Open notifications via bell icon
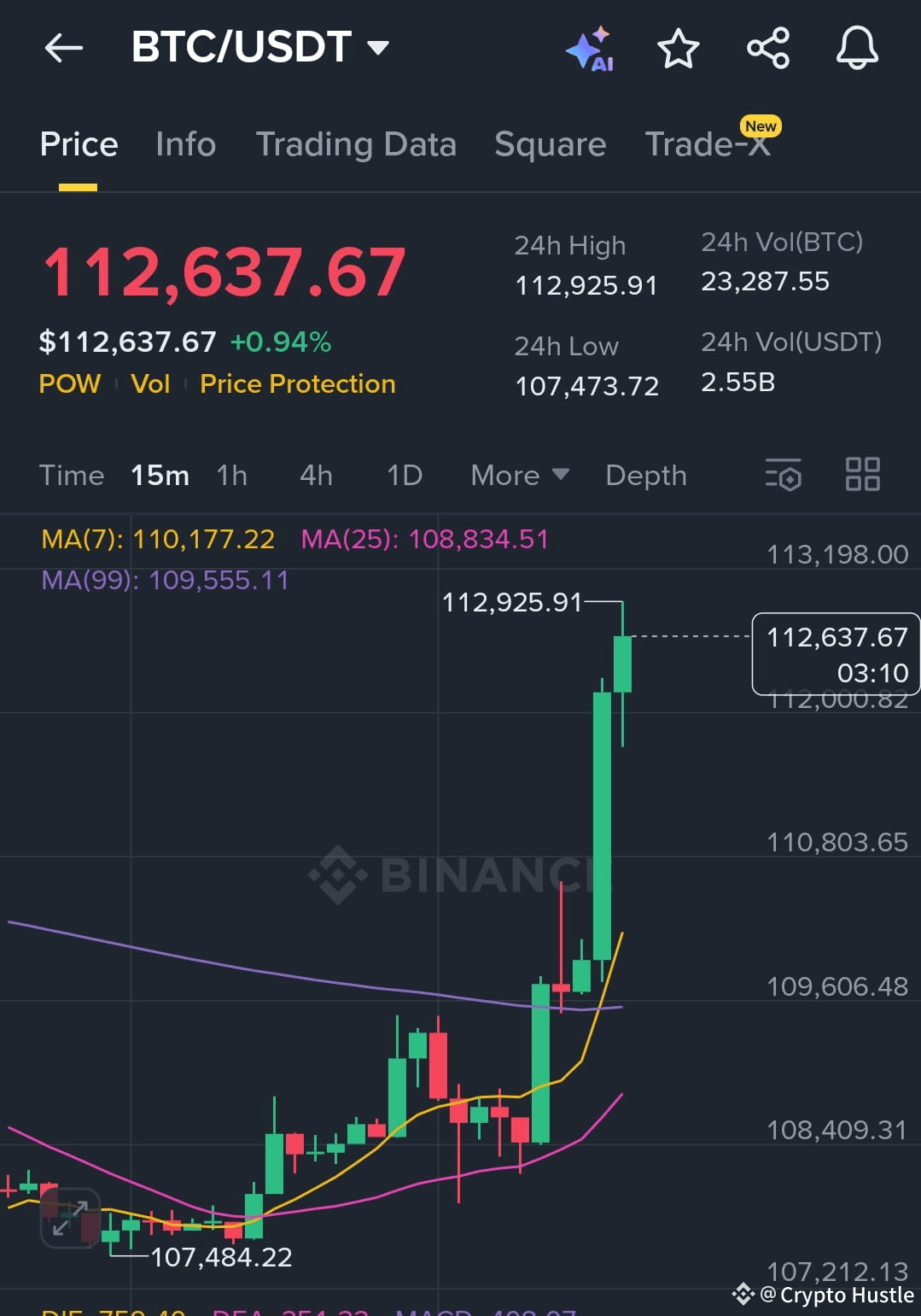921x1316 pixels. point(856,50)
